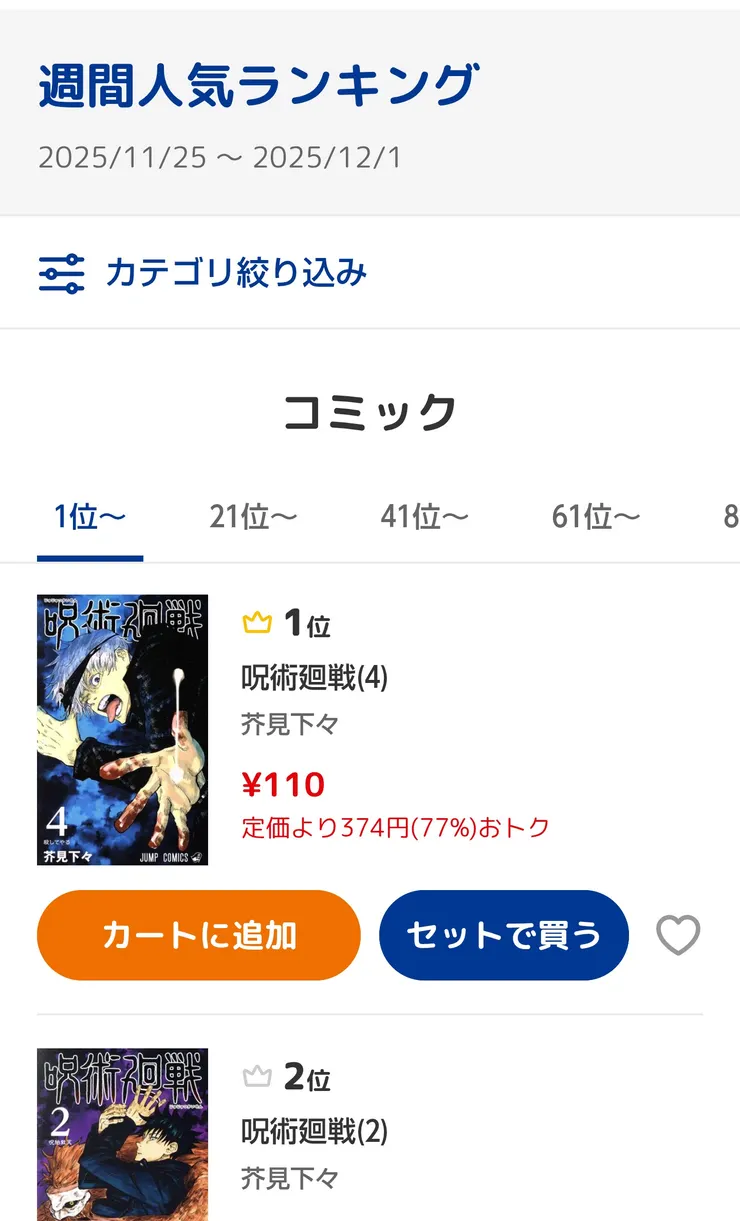Click the 呪術廻戦 volume 4 cover
Image resolution: width=740 pixels, height=1221 pixels.
pos(122,729)
